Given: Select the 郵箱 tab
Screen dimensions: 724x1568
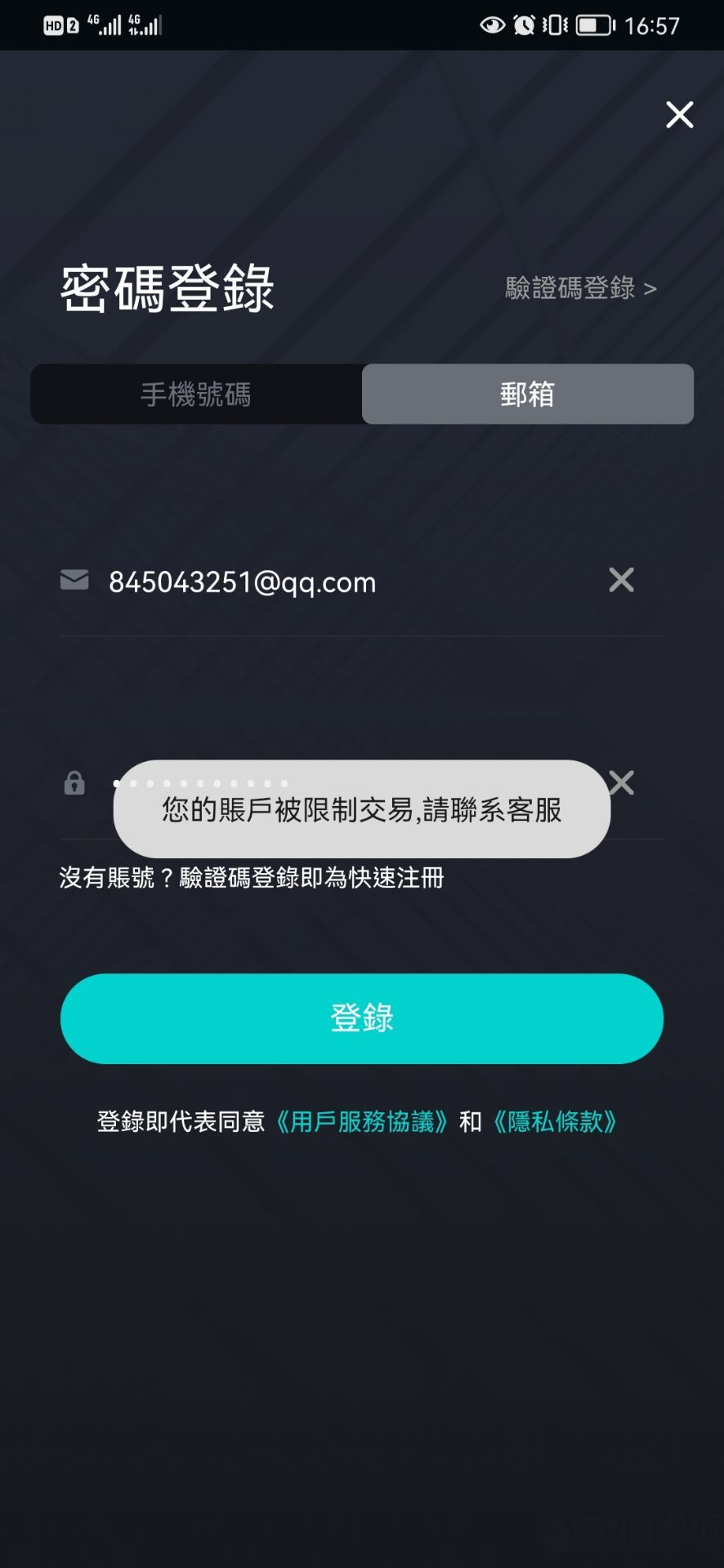Looking at the screenshot, I should tap(528, 394).
